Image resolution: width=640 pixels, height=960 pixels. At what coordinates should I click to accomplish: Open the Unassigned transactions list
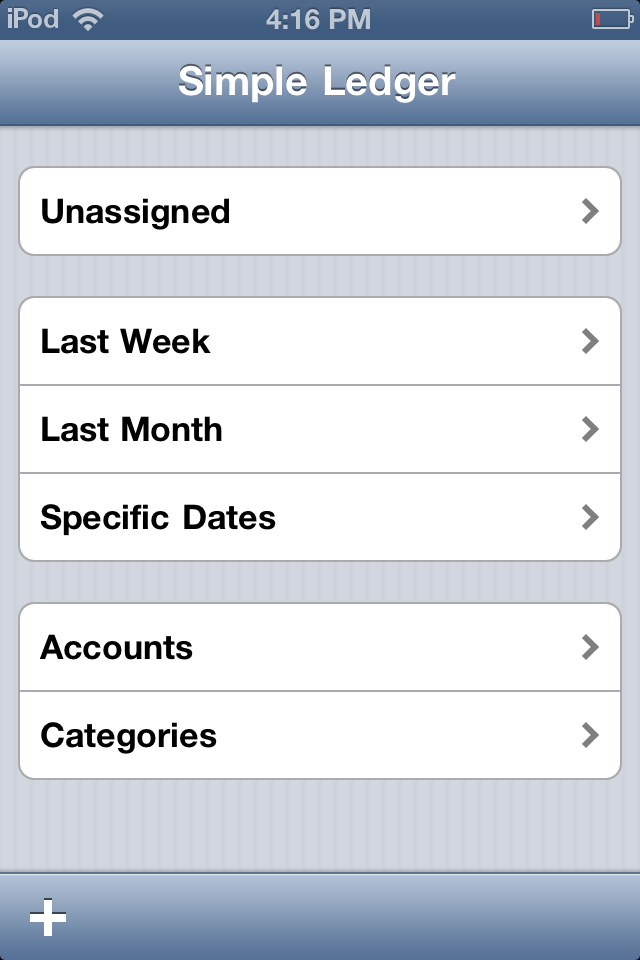(320, 212)
